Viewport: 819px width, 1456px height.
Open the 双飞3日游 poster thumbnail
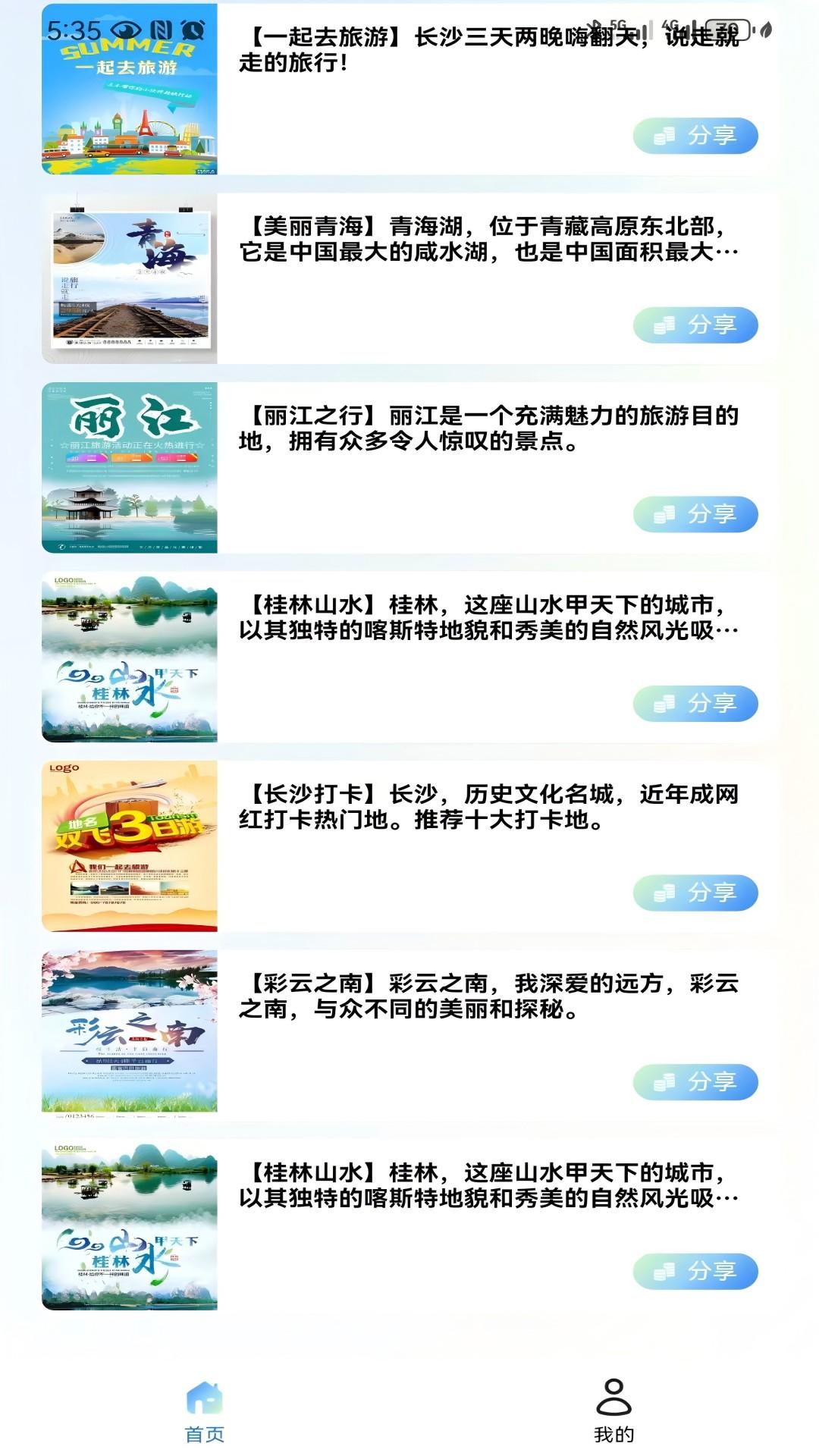[129, 842]
